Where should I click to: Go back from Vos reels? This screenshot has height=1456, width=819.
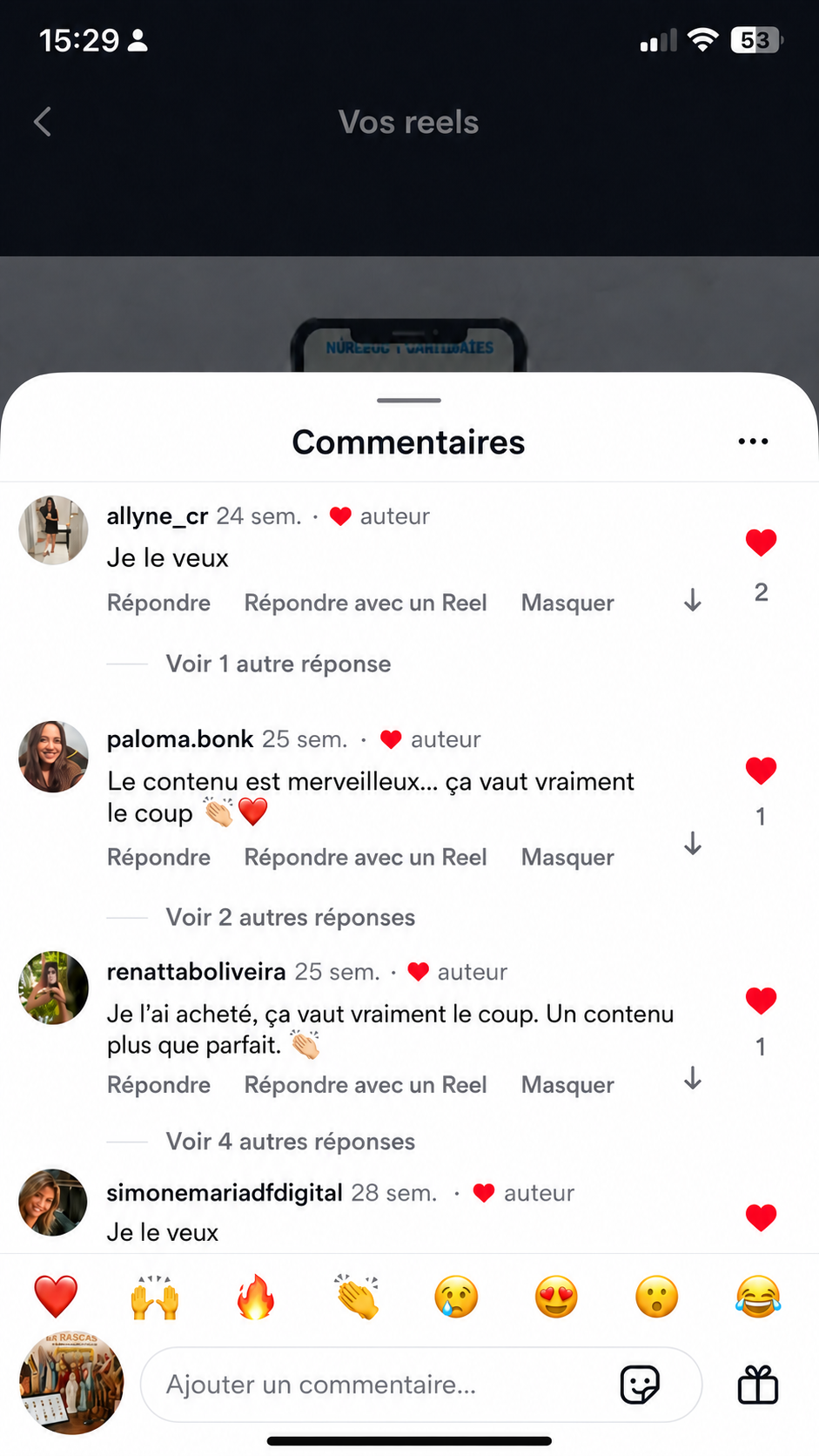coord(42,122)
